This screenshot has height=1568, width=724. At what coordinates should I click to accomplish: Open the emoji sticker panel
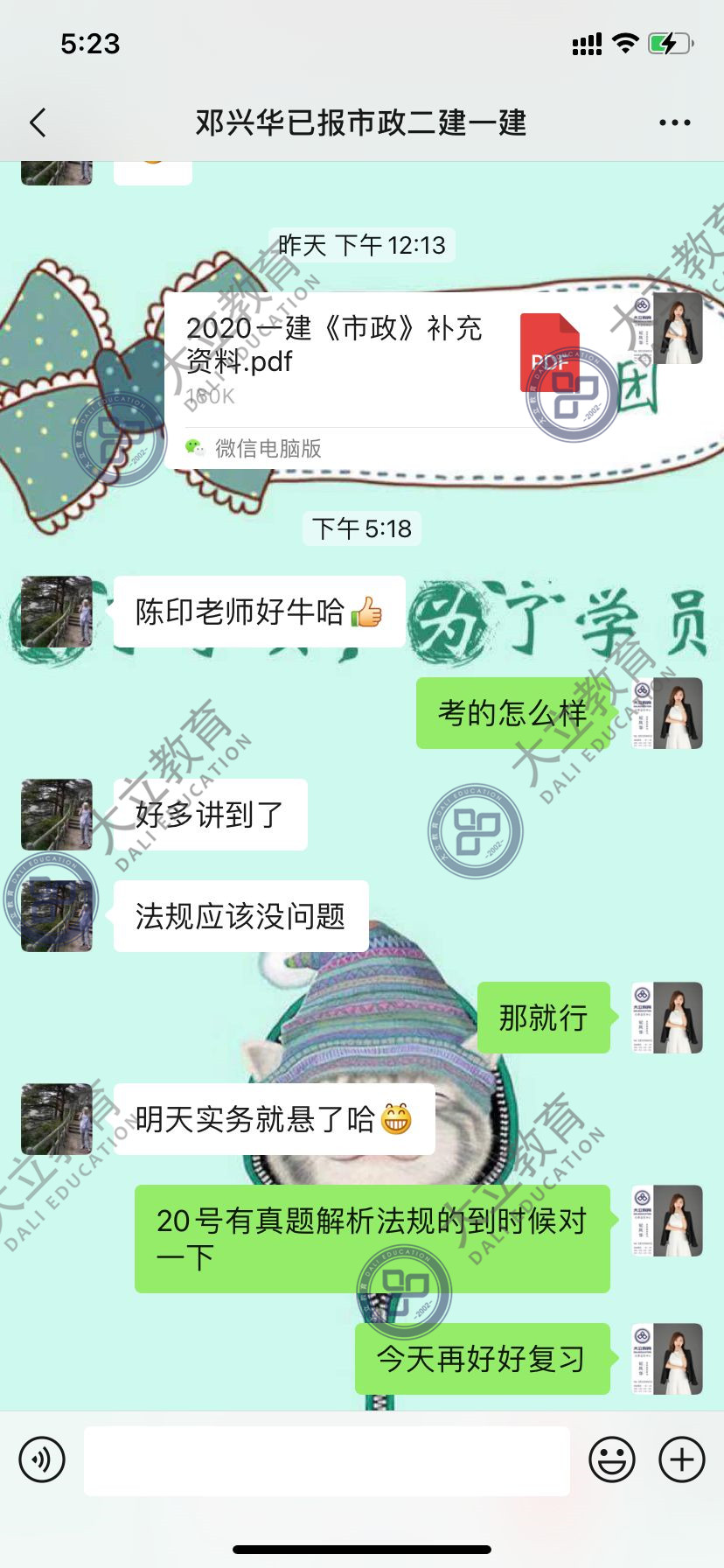click(612, 1459)
